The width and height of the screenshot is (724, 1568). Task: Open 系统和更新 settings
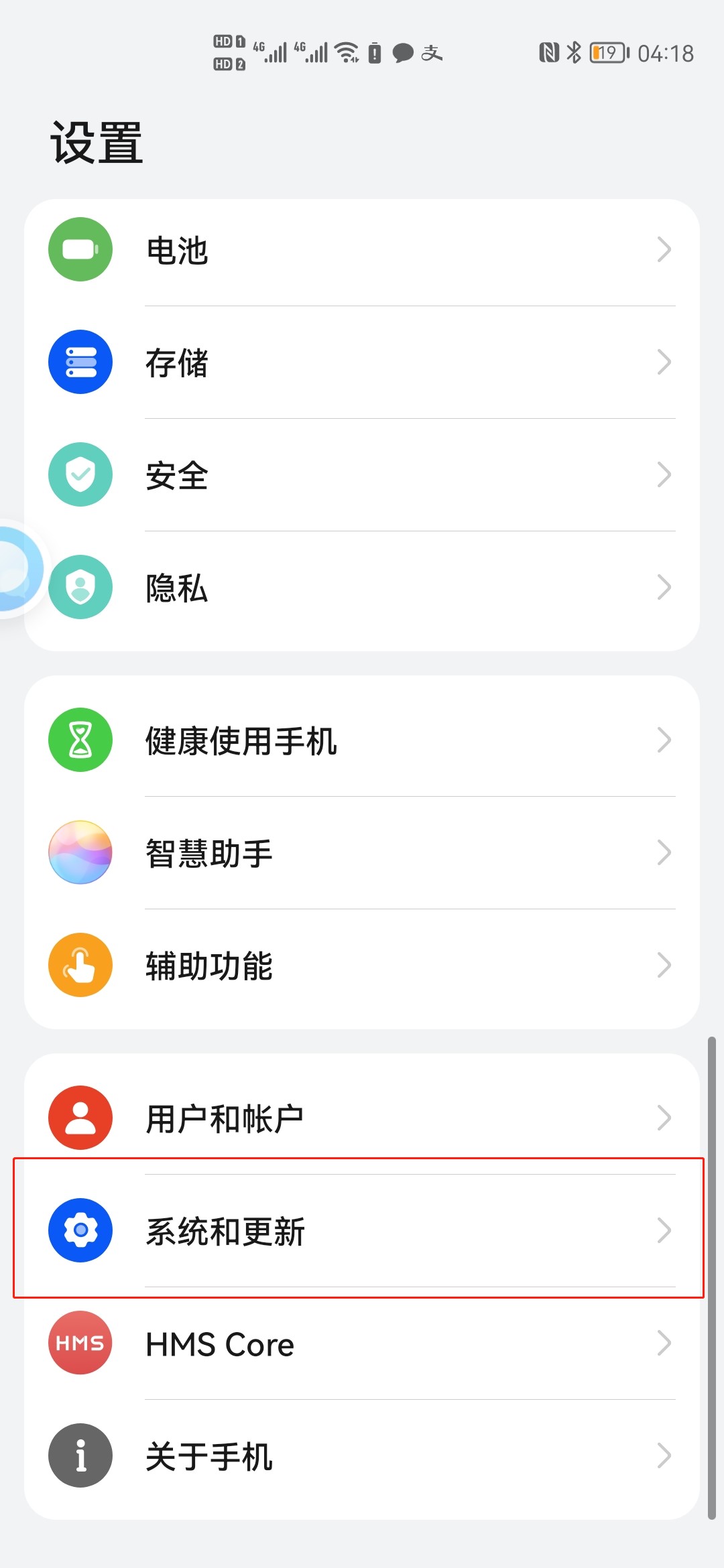[362, 1231]
